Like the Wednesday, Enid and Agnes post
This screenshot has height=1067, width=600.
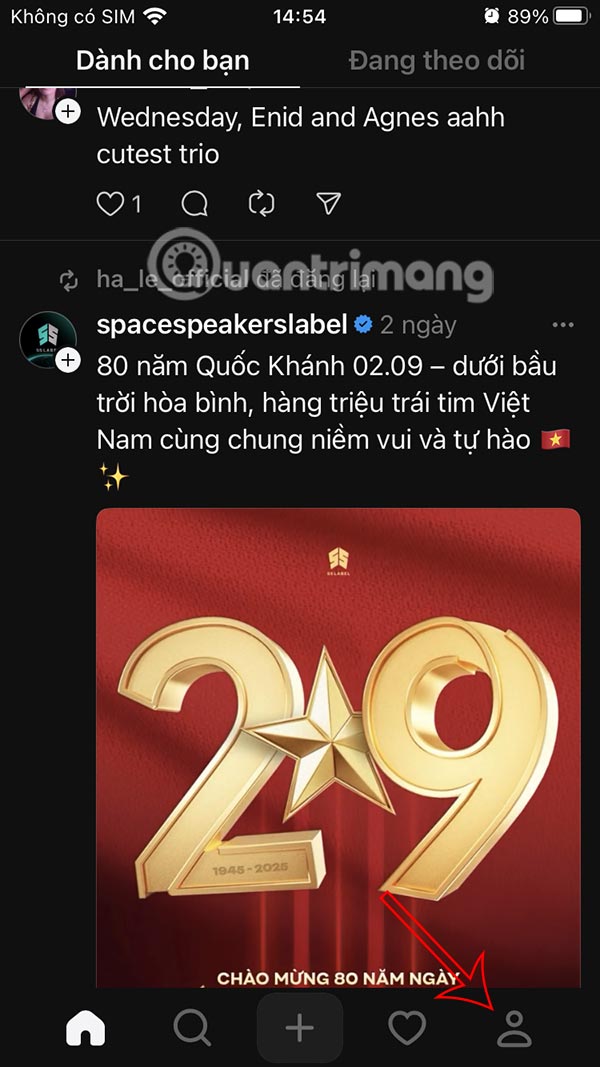click(x=109, y=204)
